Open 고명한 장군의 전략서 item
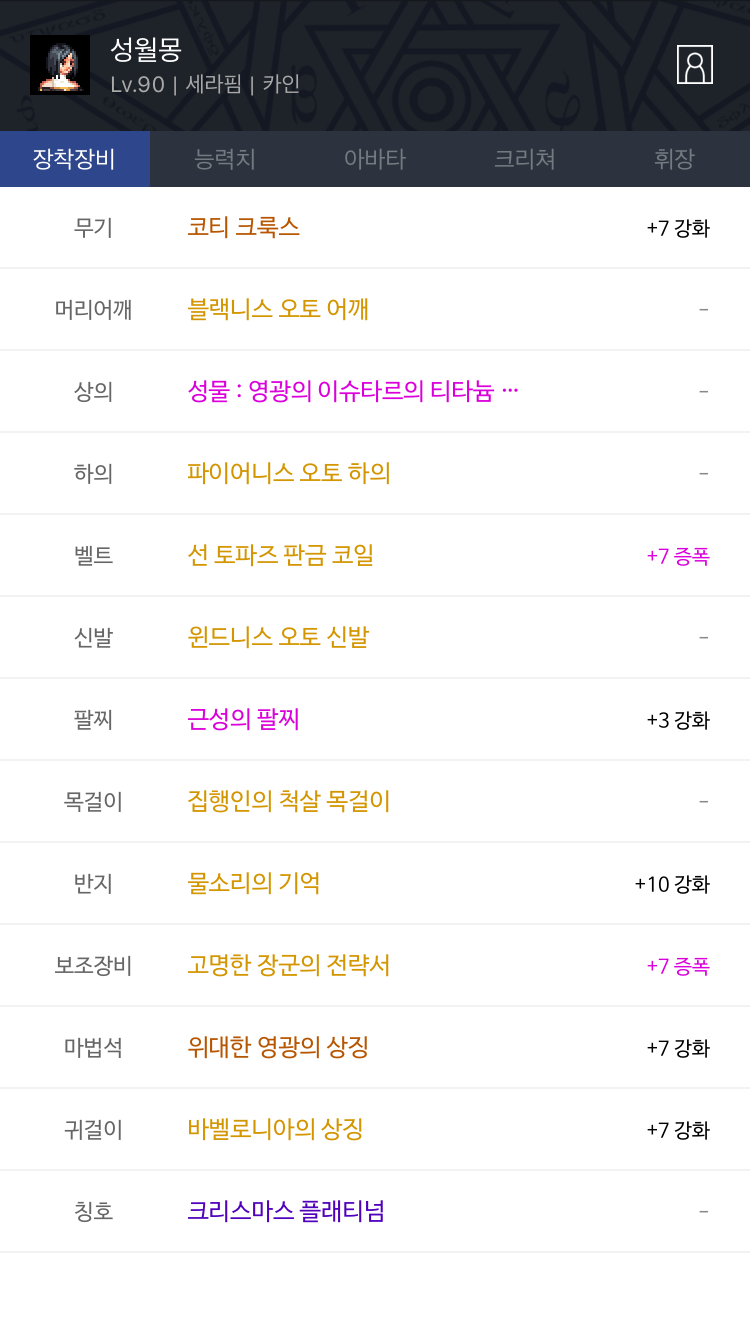 point(289,965)
